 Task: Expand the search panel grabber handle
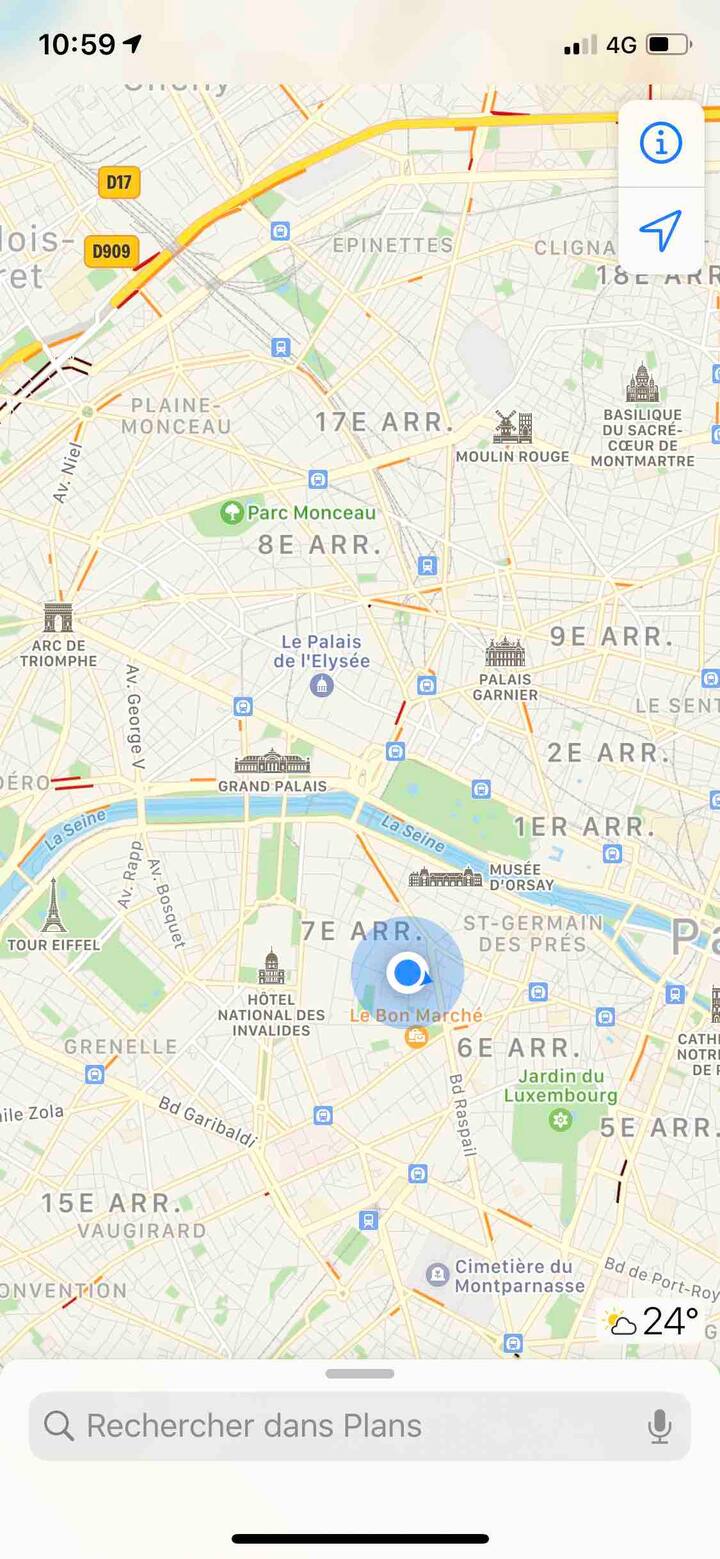[360, 1373]
